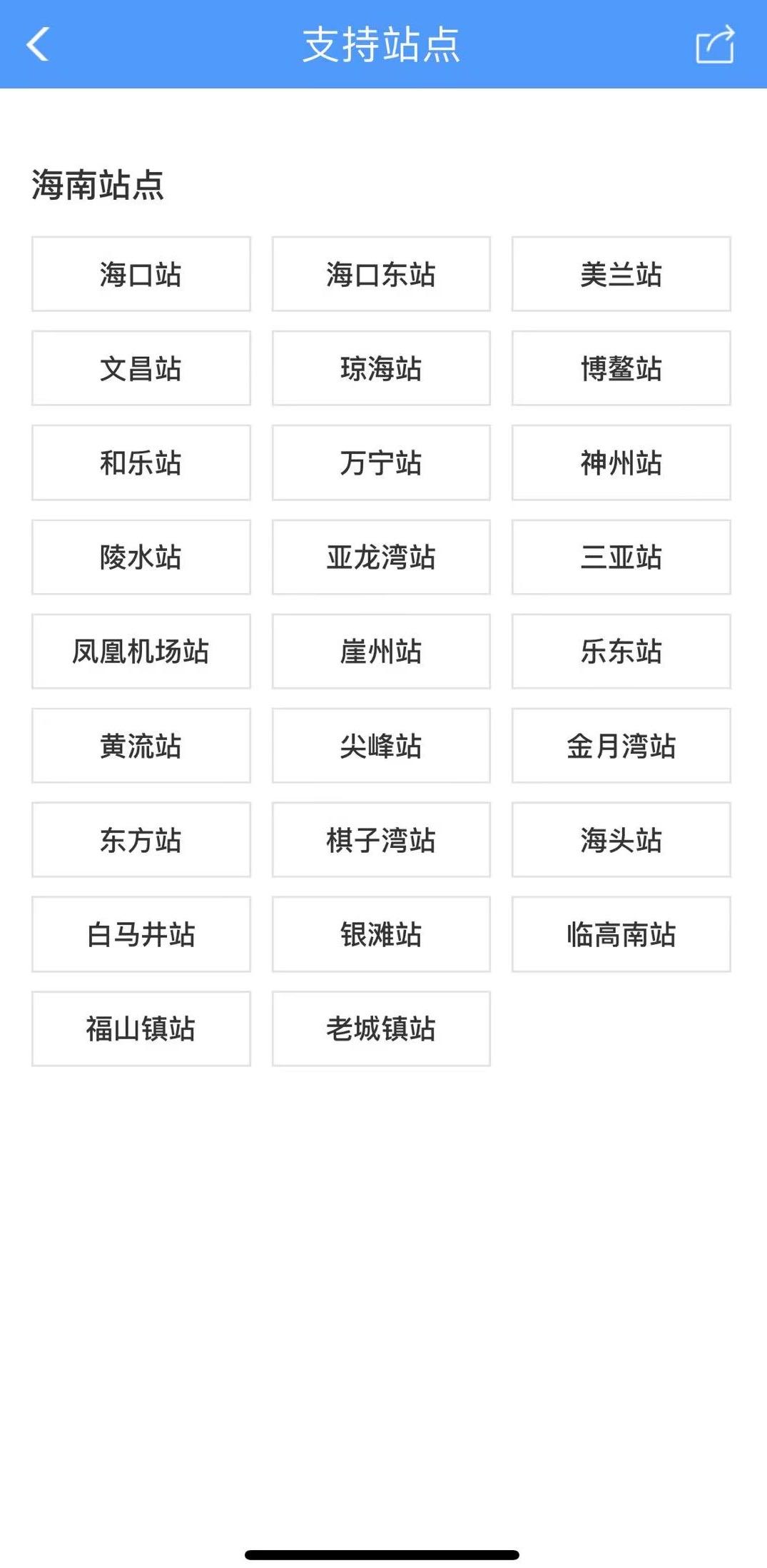The image size is (767, 1568).
Task: Pick 乐东站 station
Action: pos(621,651)
